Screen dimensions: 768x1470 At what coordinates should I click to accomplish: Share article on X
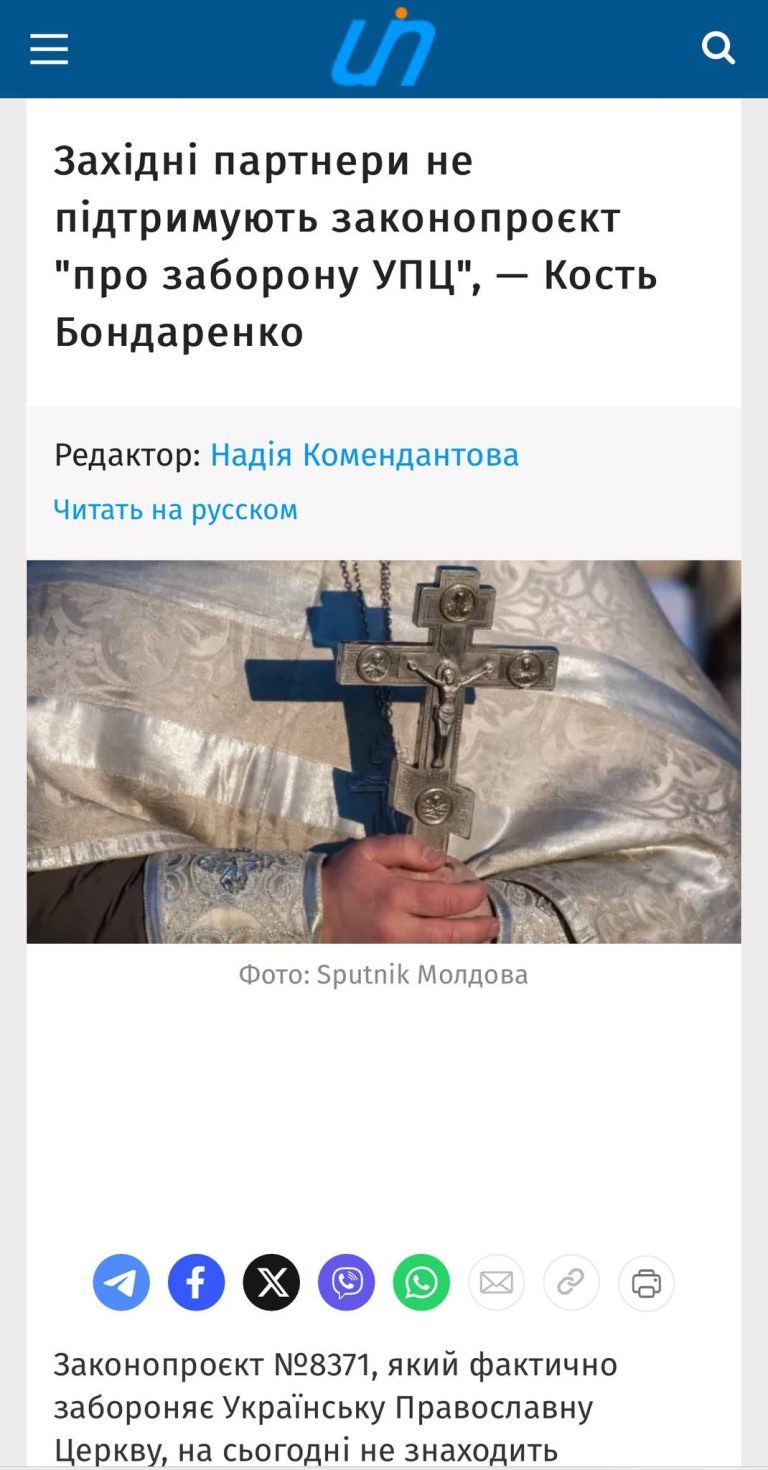(271, 1282)
